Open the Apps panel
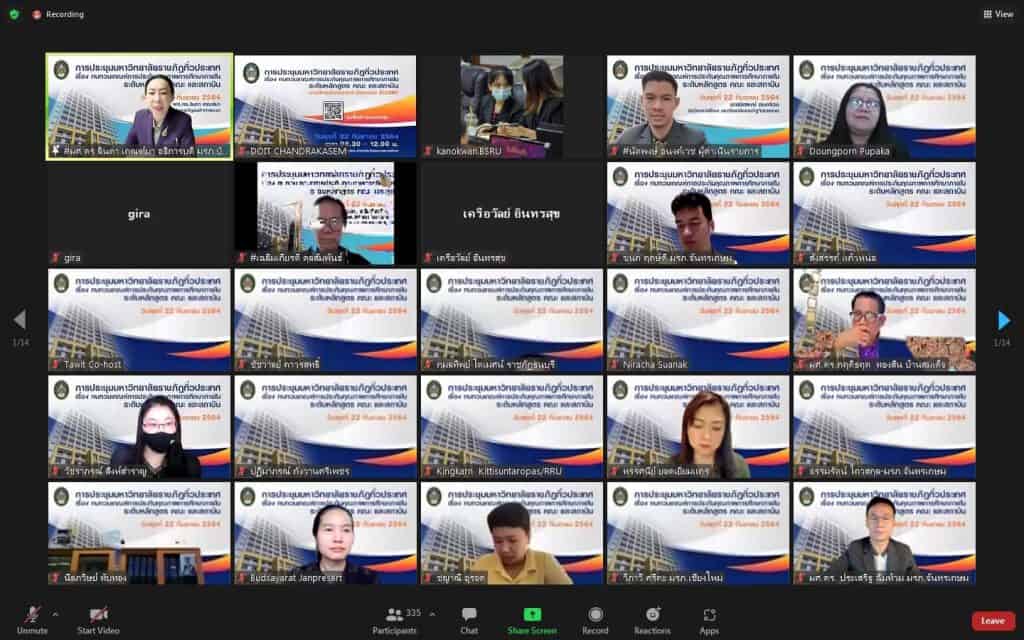The image size is (1024, 640). (709, 618)
